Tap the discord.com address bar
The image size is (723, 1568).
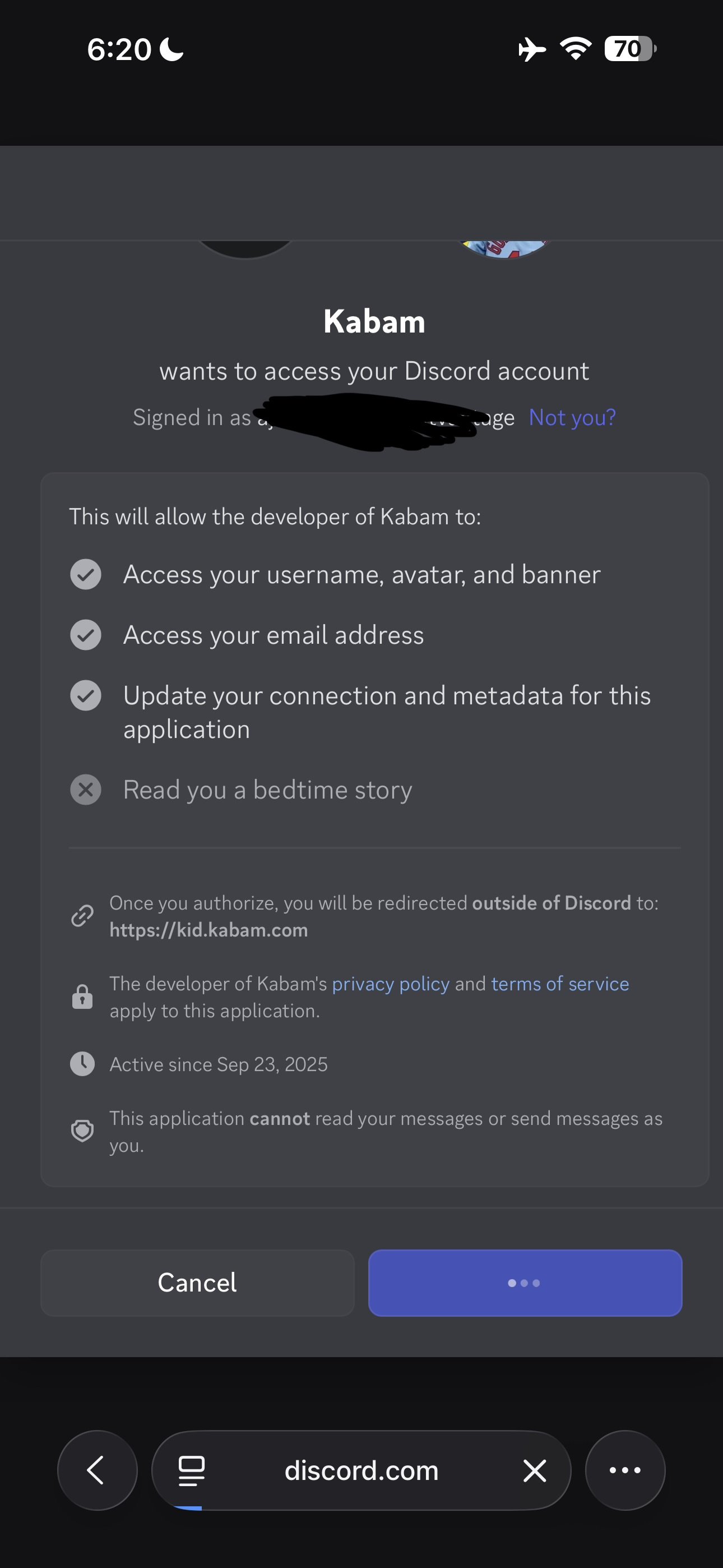[x=361, y=1470]
